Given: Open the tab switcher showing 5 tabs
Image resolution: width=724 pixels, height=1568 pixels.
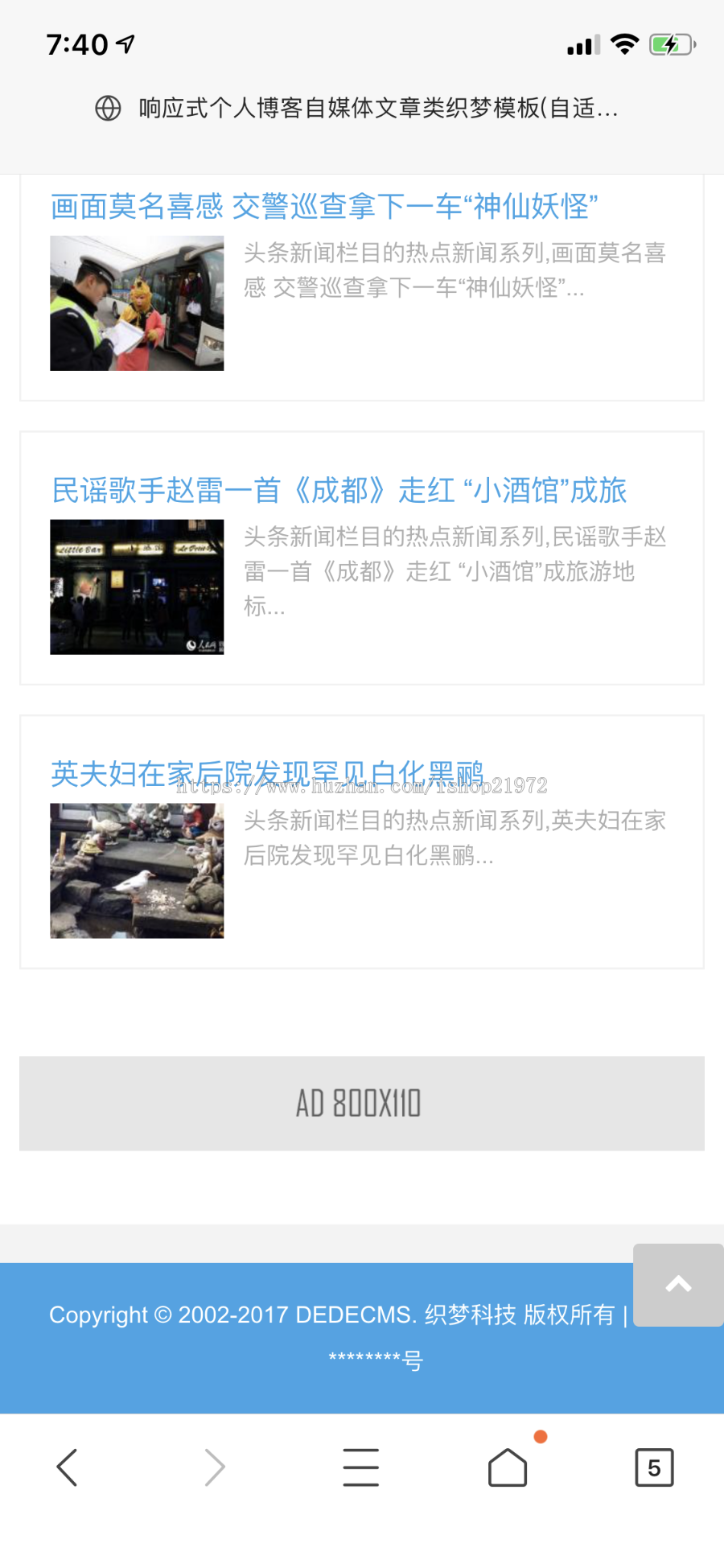Looking at the screenshot, I should 654,1467.
